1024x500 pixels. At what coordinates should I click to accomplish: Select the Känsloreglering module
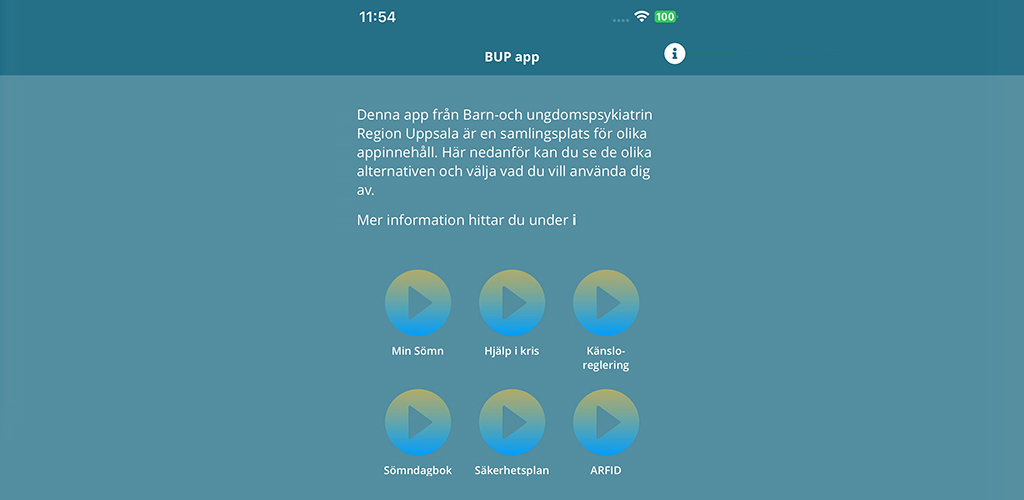pyautogui.click(x=606, y=303)
